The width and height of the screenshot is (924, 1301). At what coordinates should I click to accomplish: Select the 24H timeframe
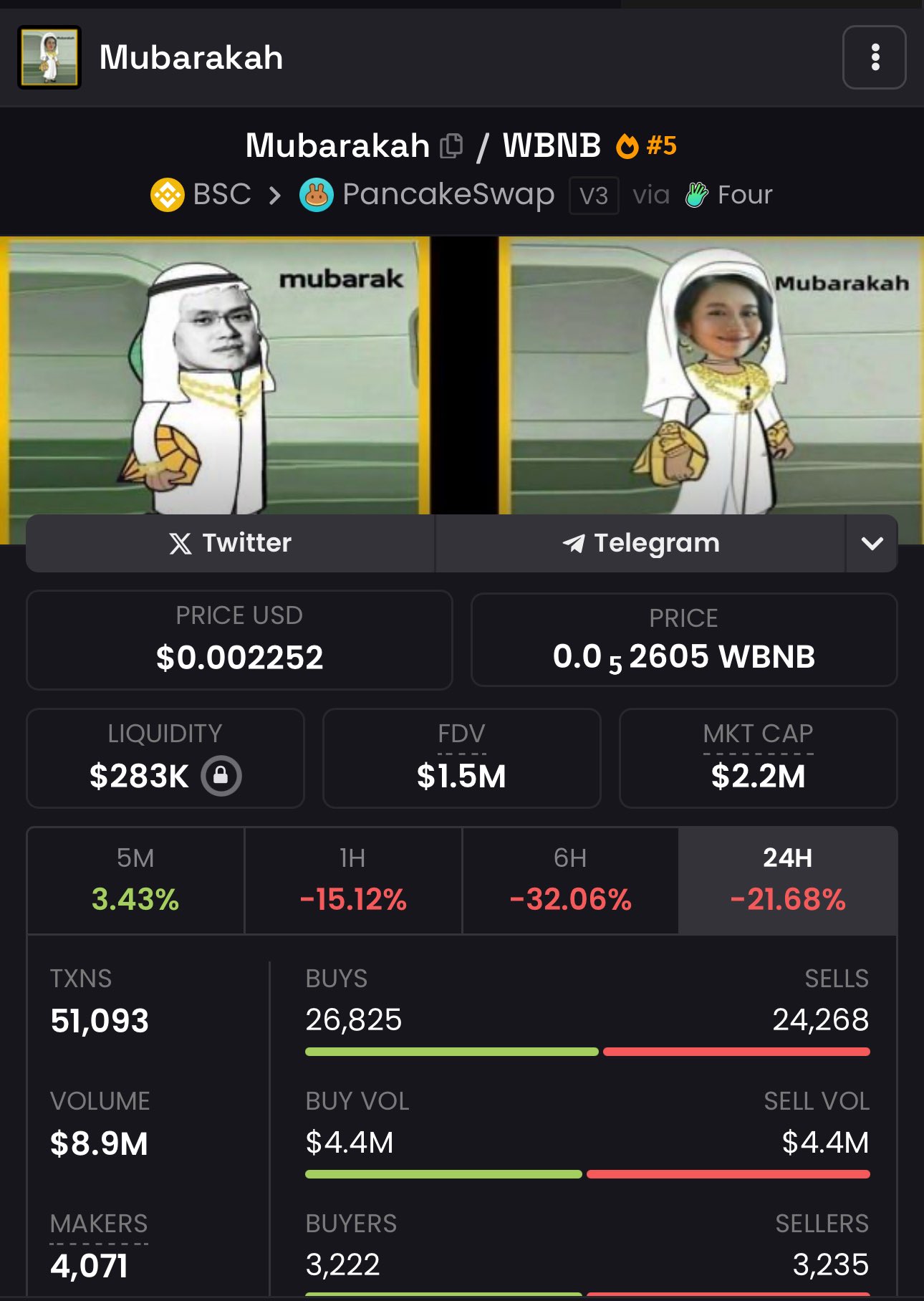point(787,880)
